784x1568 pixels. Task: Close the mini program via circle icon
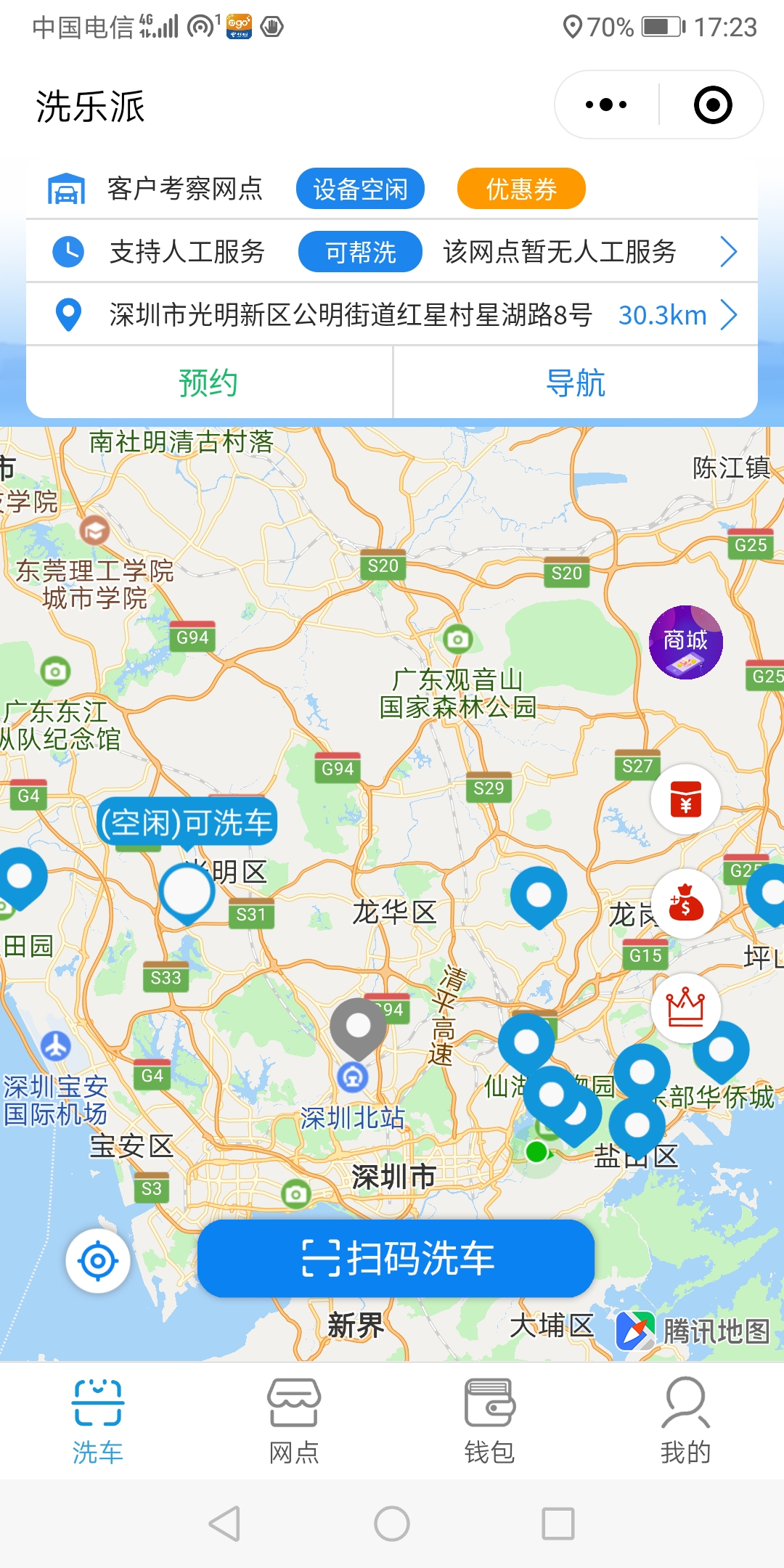click(712, 105)
